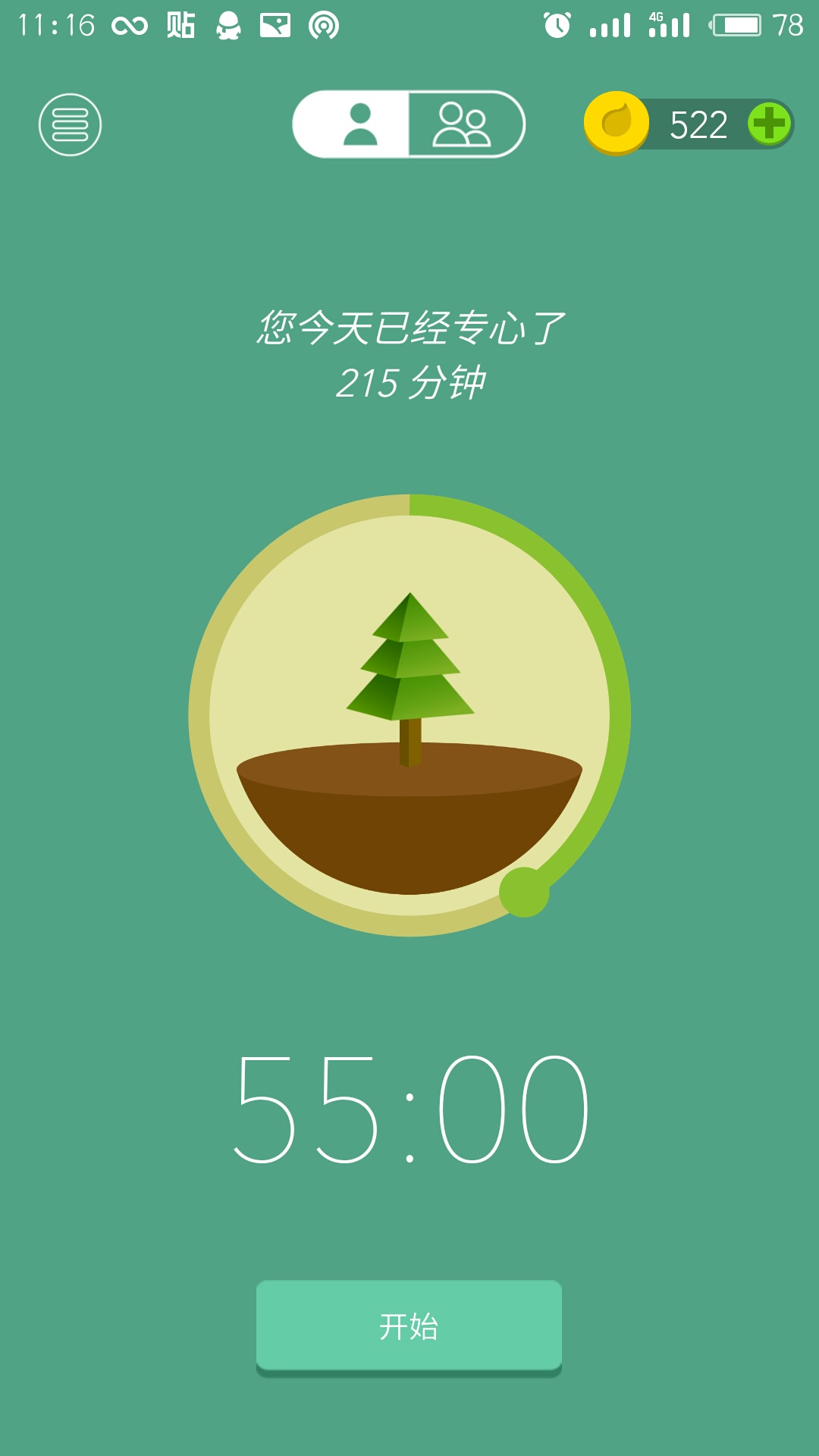Switch to the group planting mode
Image resolution: width=819 pixels, height=1456 pixels.
(464, 124)
